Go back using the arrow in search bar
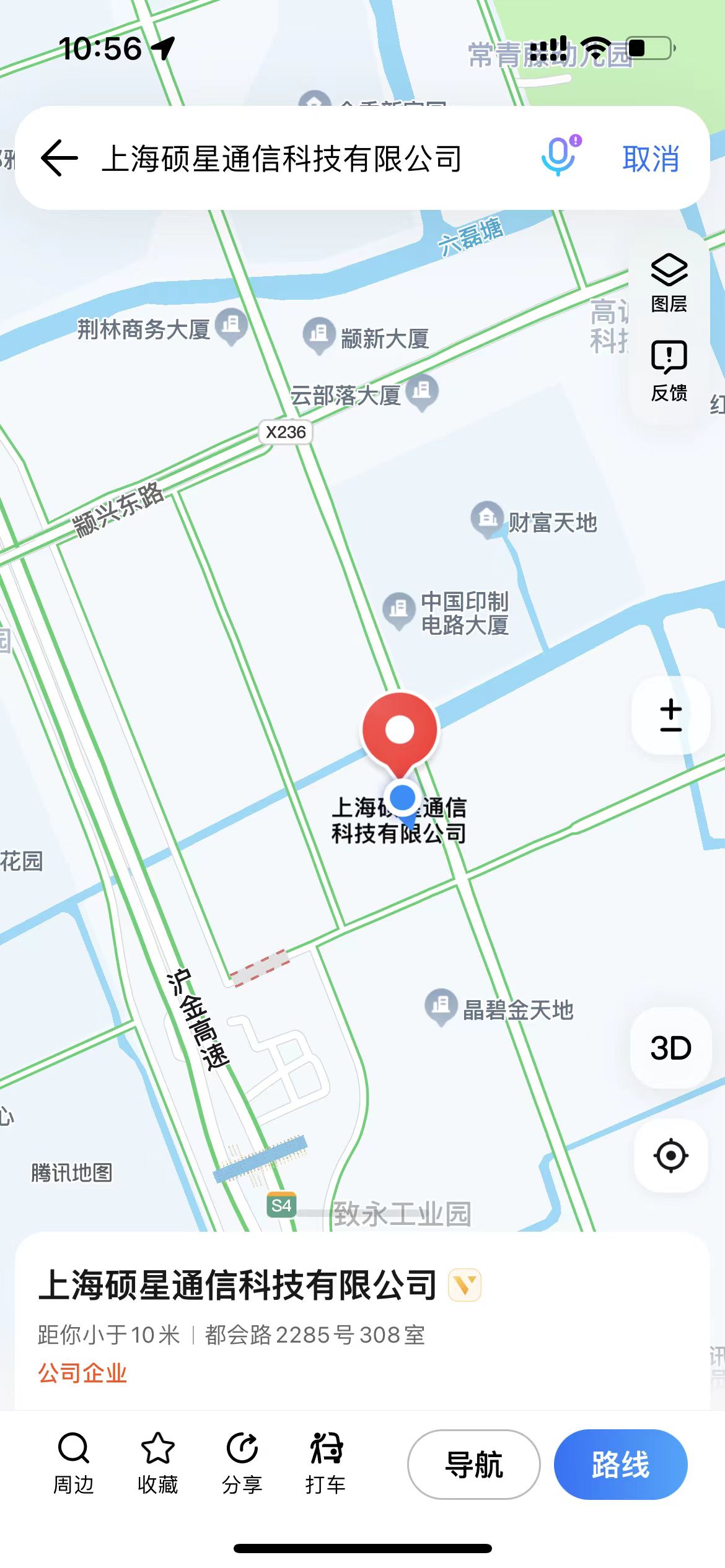Screen dimensions: 725x1568 pos(59,159)
